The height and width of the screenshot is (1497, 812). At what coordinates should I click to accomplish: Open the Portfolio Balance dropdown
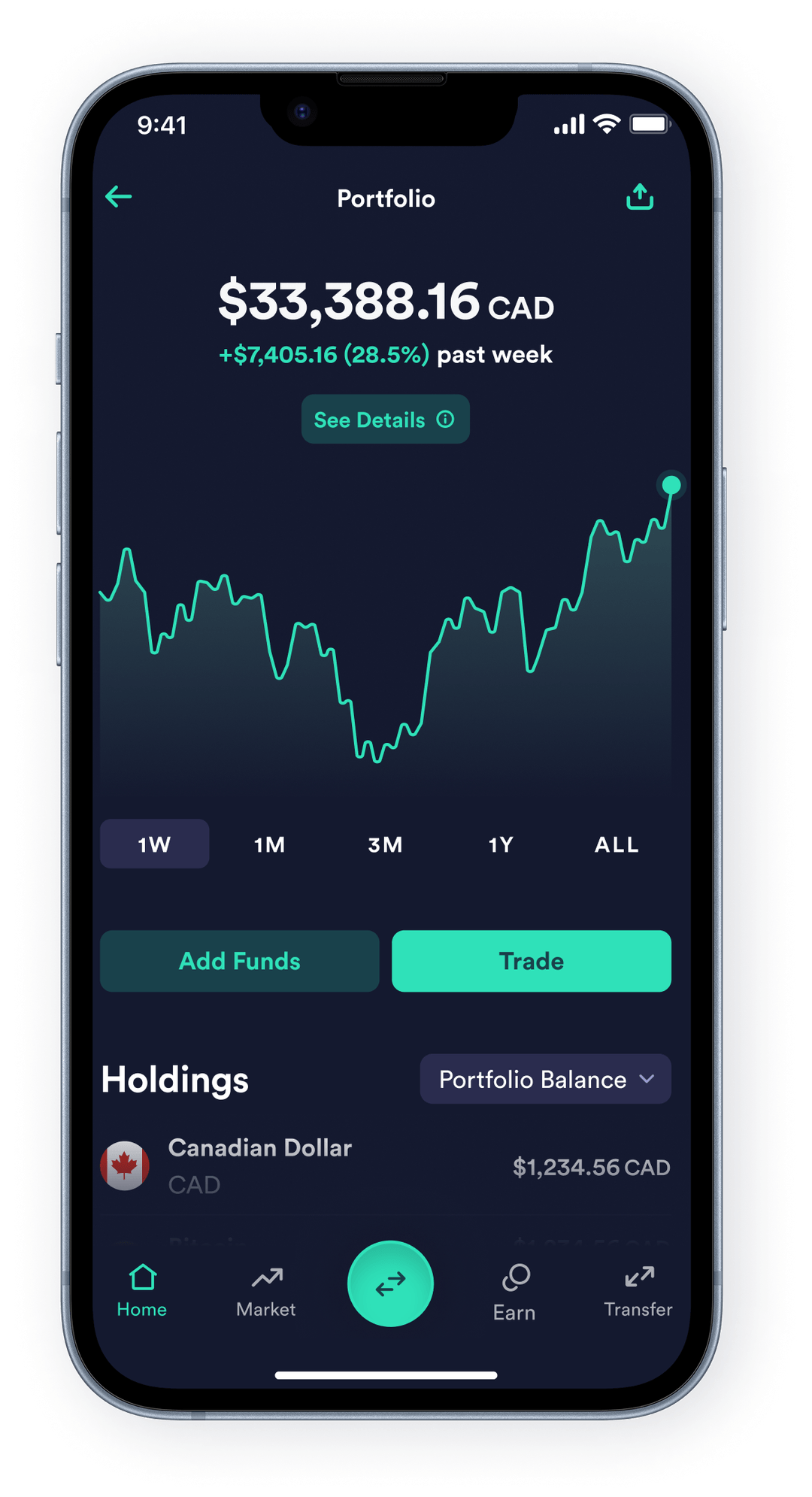(545, 1079)
